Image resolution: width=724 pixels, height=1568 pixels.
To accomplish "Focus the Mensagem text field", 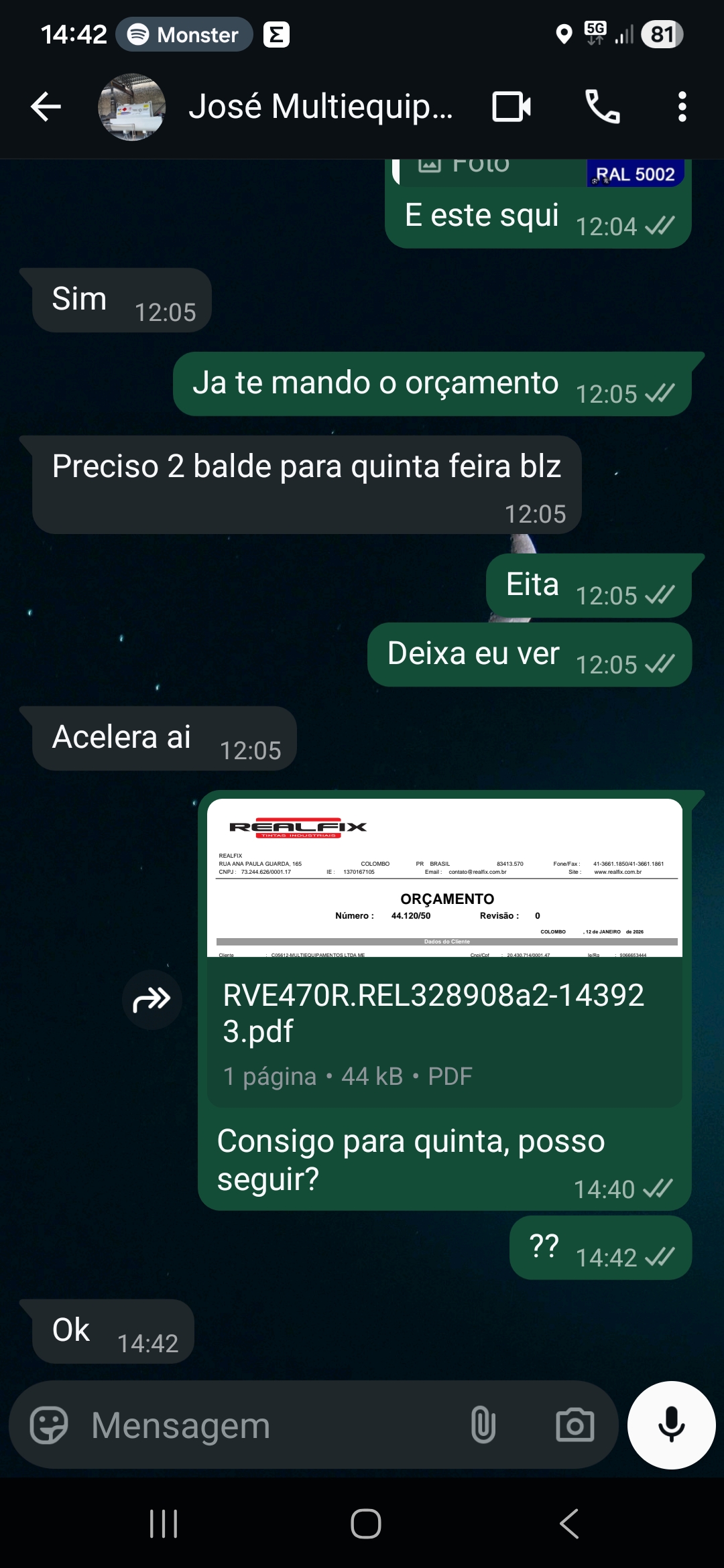I will 268,1425.
